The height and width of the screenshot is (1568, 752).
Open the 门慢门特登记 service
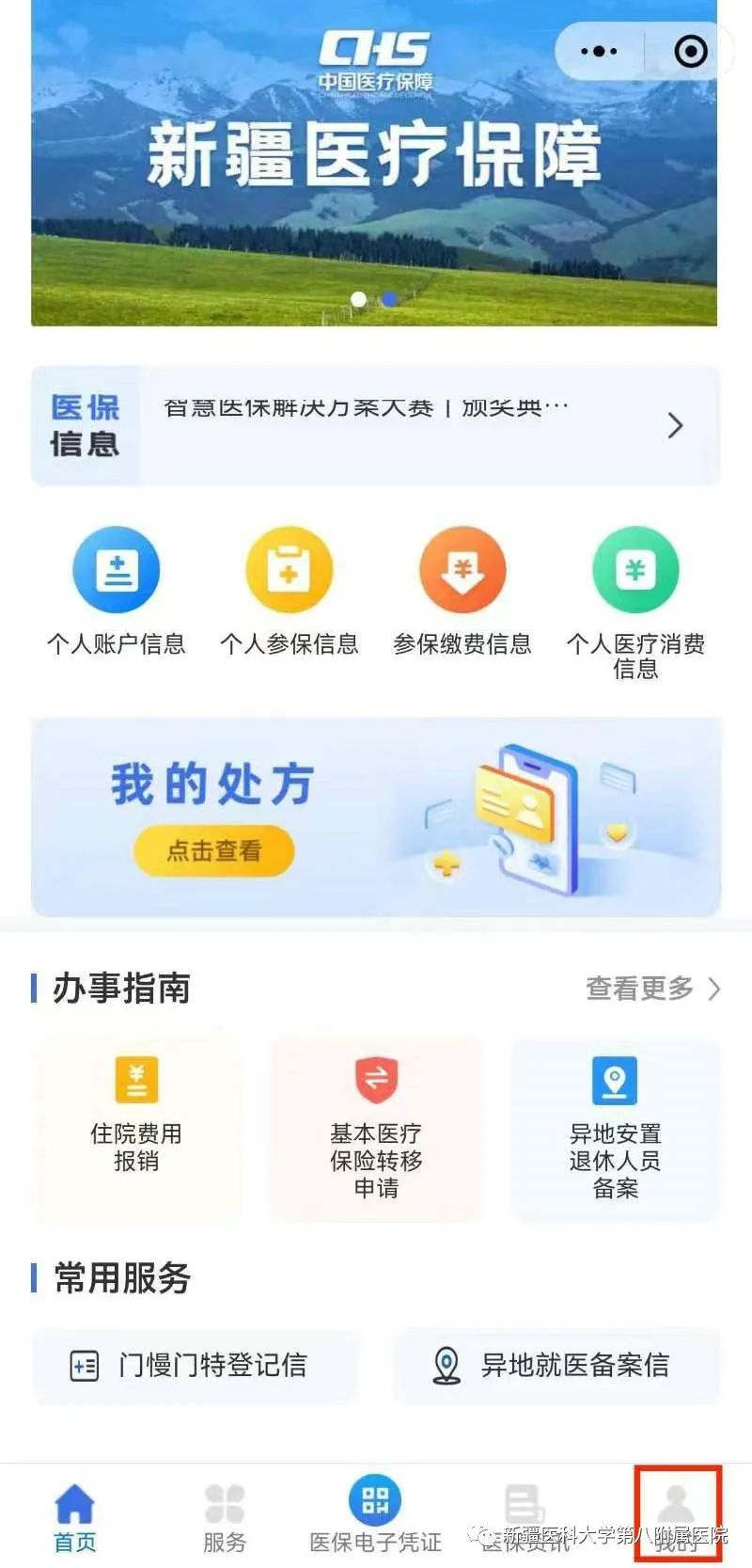pos(196,1365)
